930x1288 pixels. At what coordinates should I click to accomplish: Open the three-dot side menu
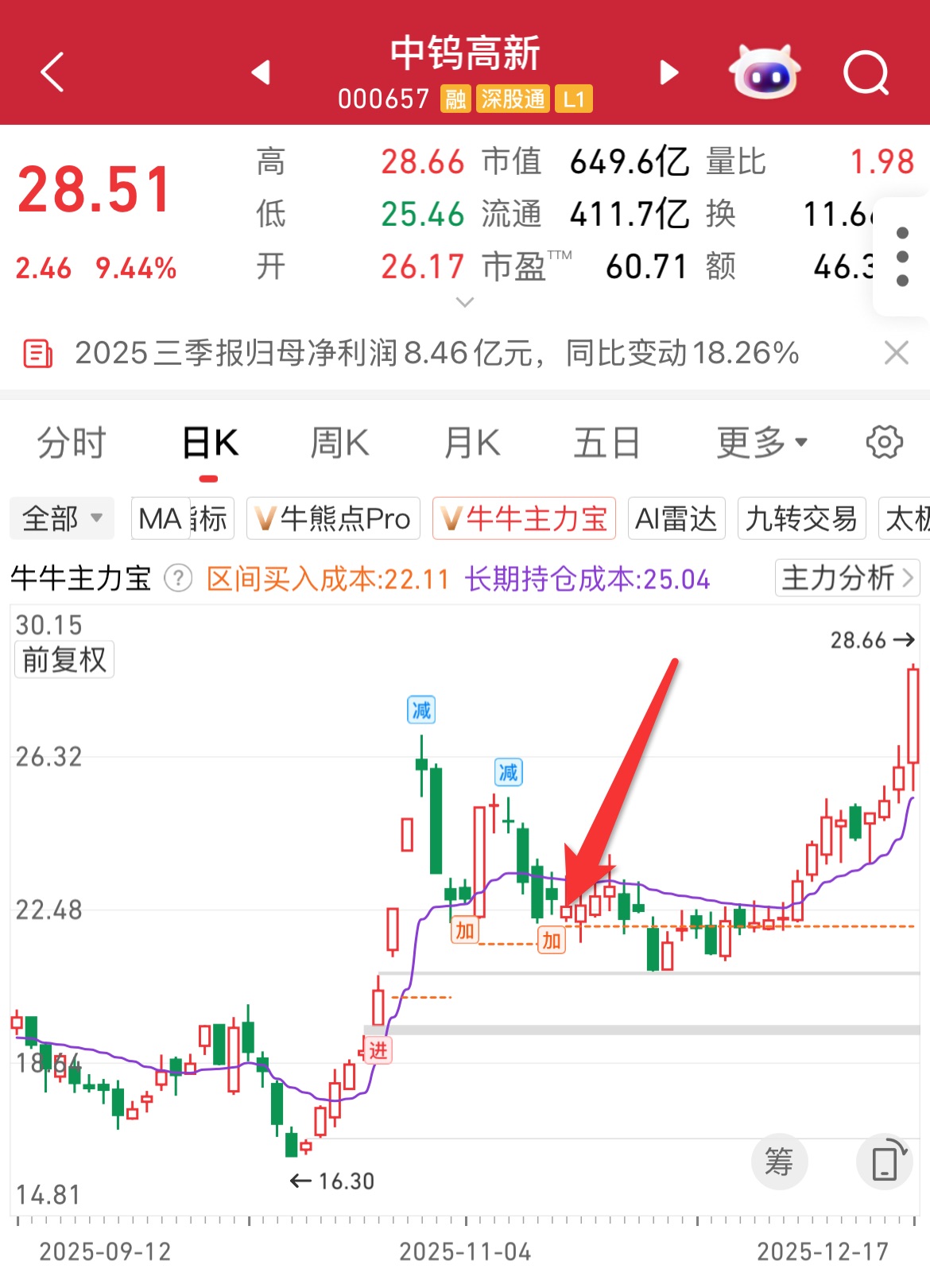click(902, 257)
